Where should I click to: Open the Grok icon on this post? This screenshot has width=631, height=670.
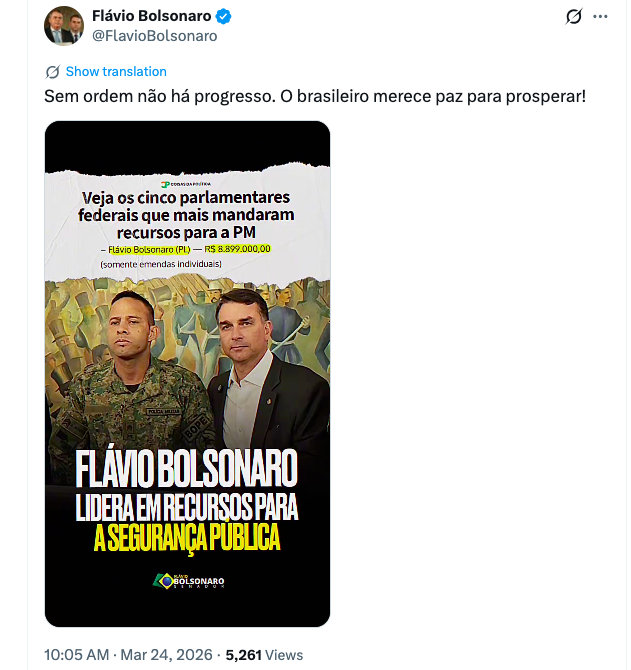click(x=574, y=17)
